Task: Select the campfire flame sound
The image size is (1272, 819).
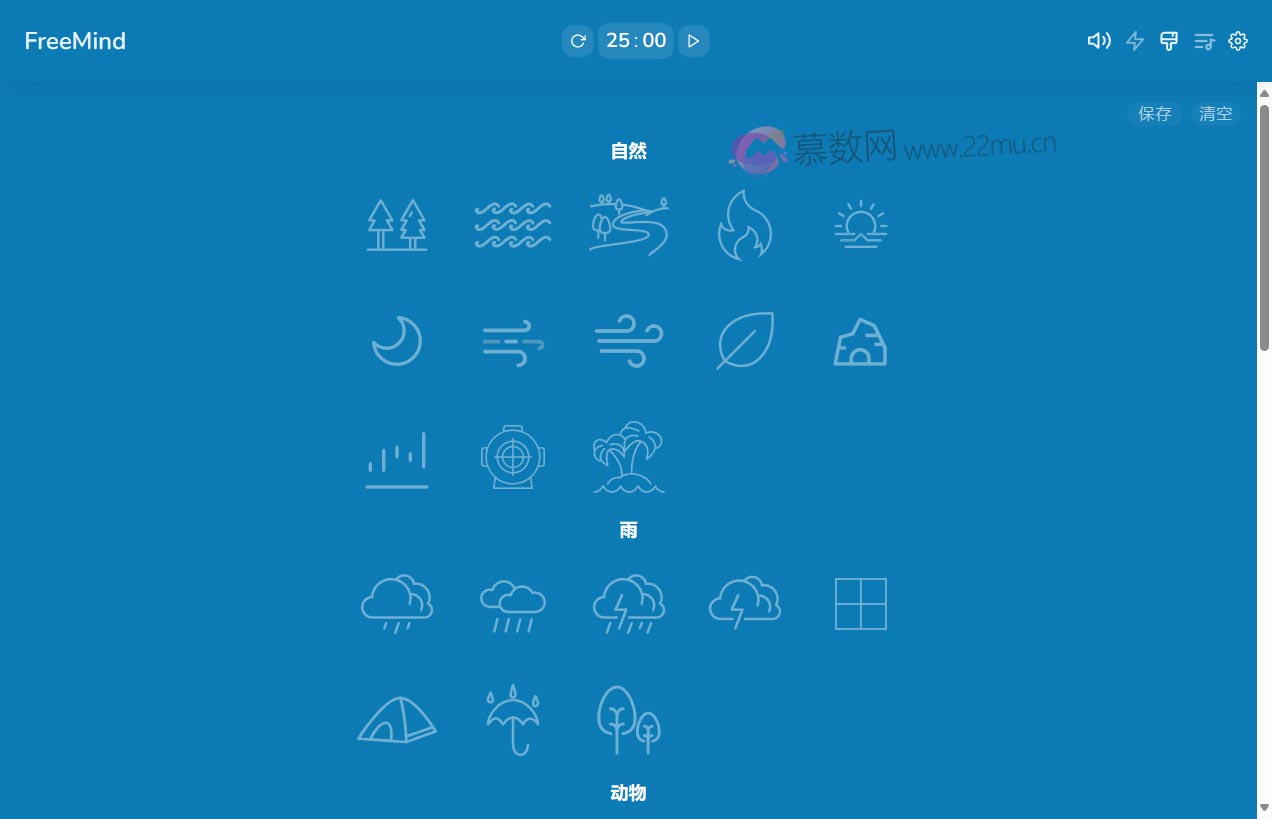Action: (745, 225)
